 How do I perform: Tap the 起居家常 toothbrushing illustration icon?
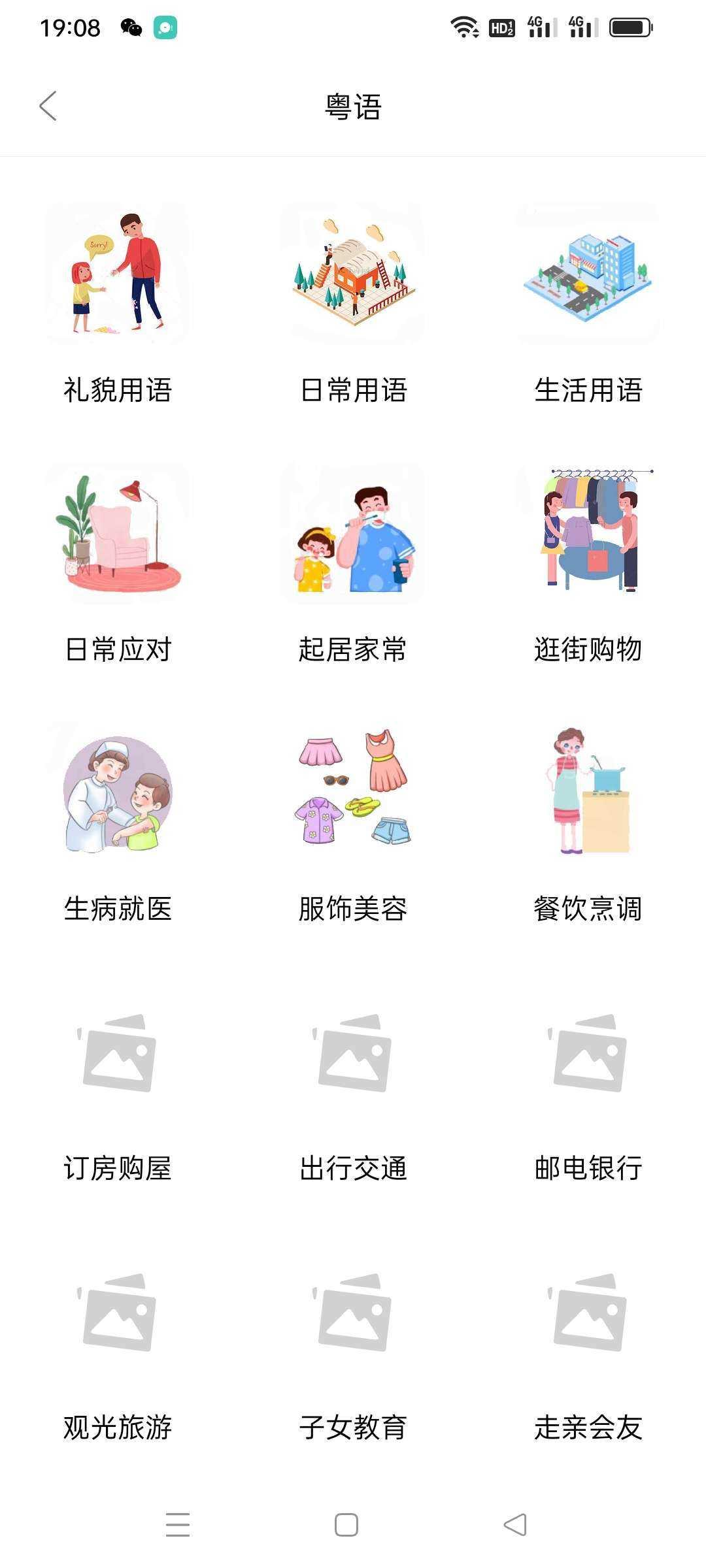pyautogui.click(x=353, y=536)
